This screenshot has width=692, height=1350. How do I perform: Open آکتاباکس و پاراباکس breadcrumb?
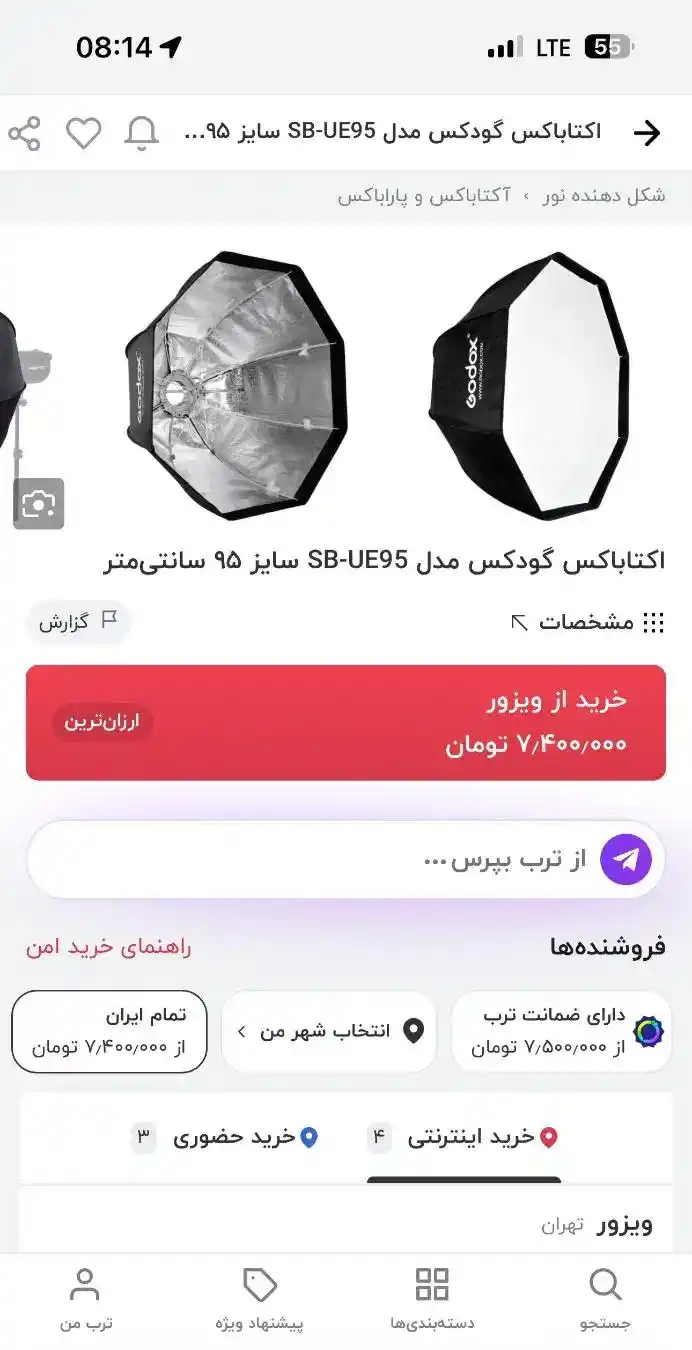pyautogui.click(x=424, y=196)
